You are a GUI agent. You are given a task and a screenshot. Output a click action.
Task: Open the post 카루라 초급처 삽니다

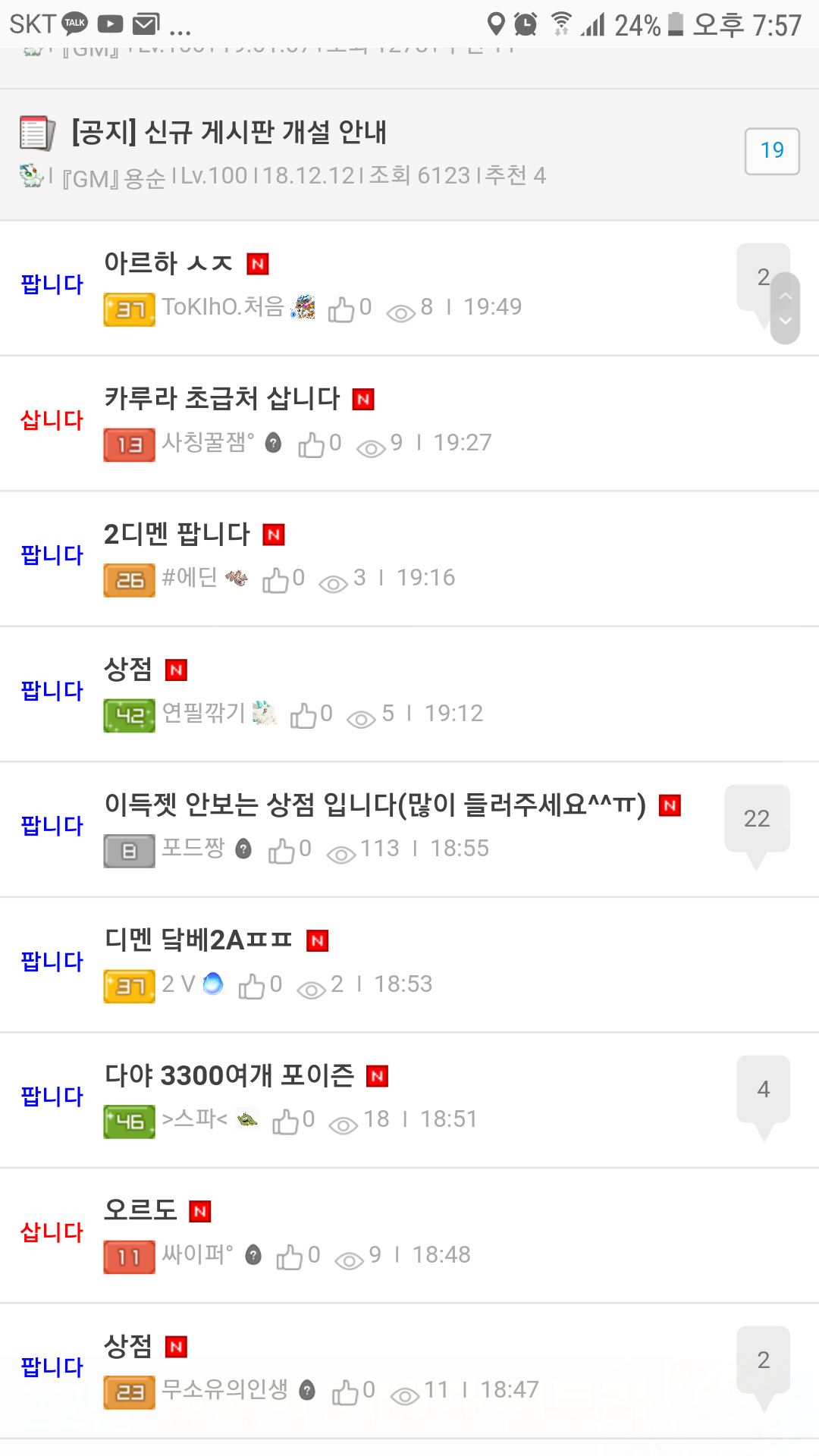click(222, 399)
